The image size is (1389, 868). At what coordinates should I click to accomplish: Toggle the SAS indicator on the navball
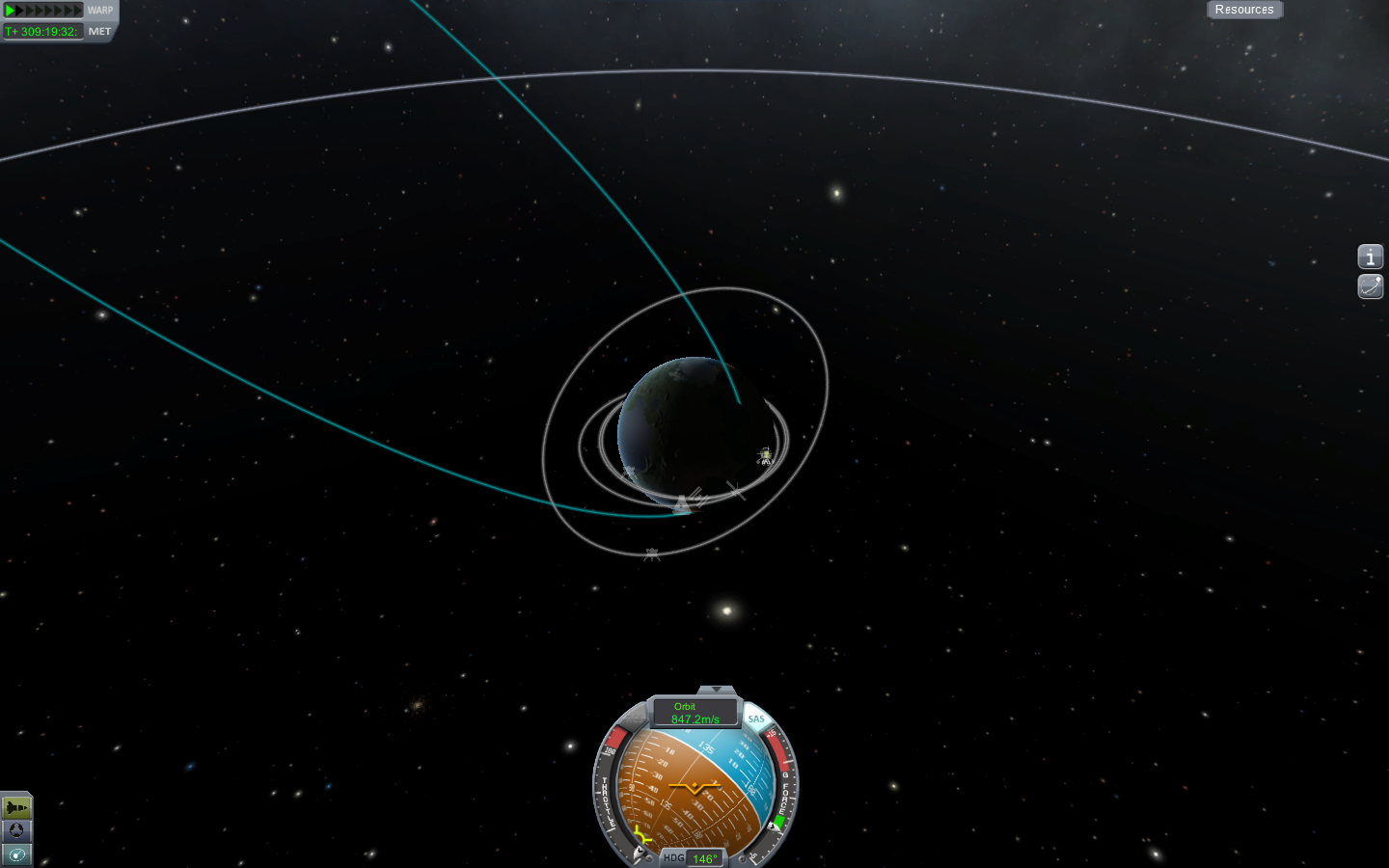coord(756,719)
